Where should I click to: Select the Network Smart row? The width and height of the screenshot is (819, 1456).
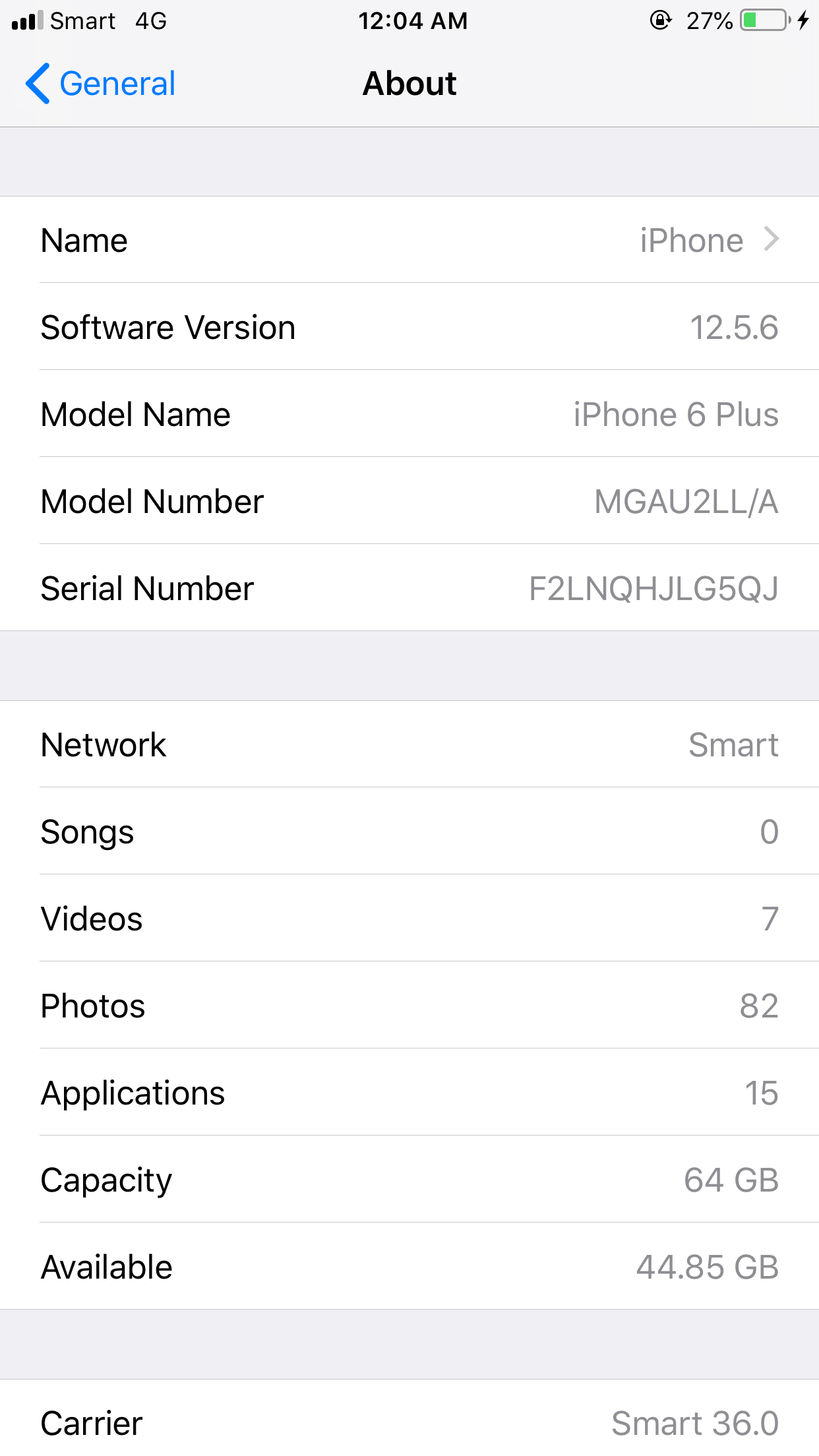409,744
